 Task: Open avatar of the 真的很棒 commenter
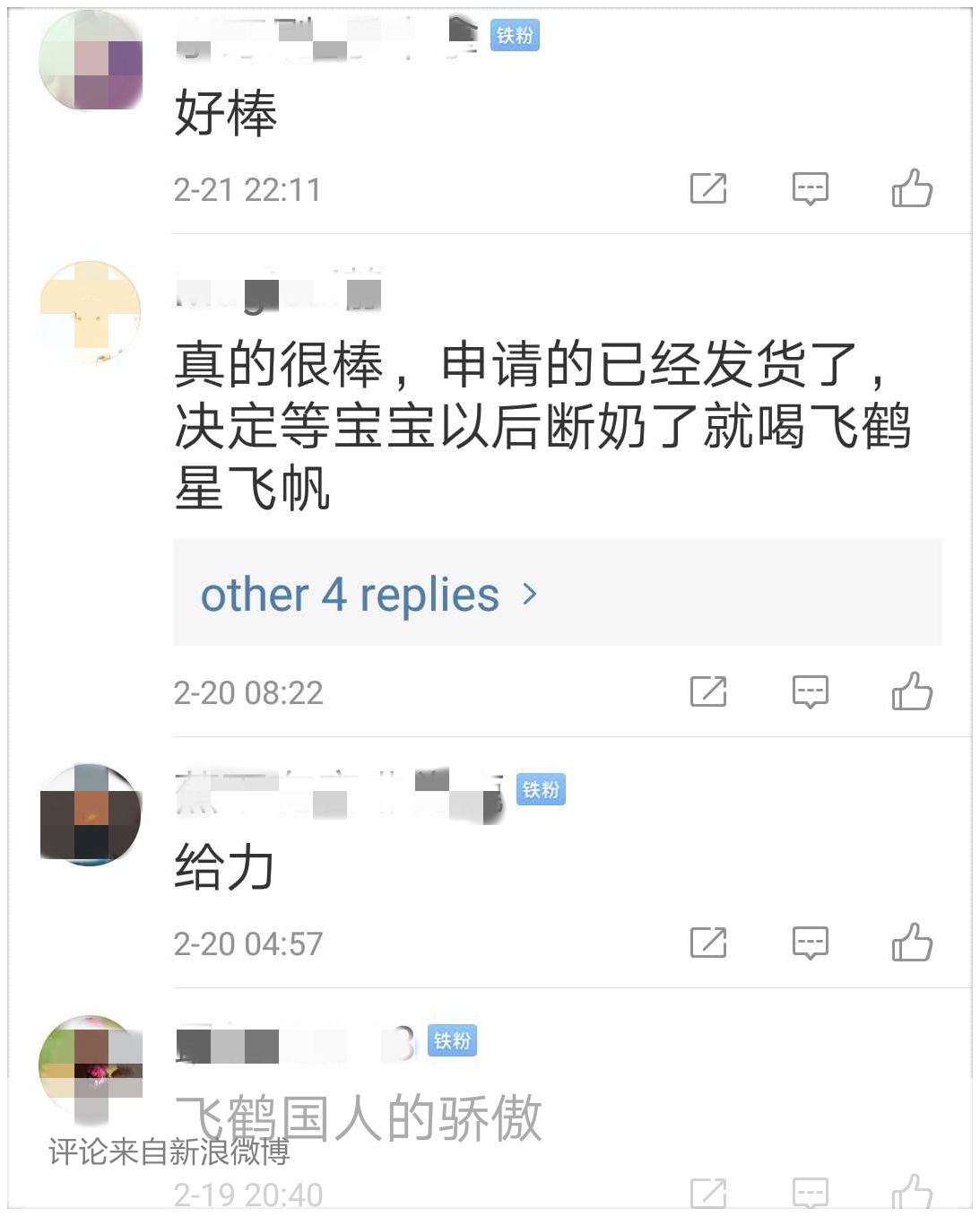(91, 311)
